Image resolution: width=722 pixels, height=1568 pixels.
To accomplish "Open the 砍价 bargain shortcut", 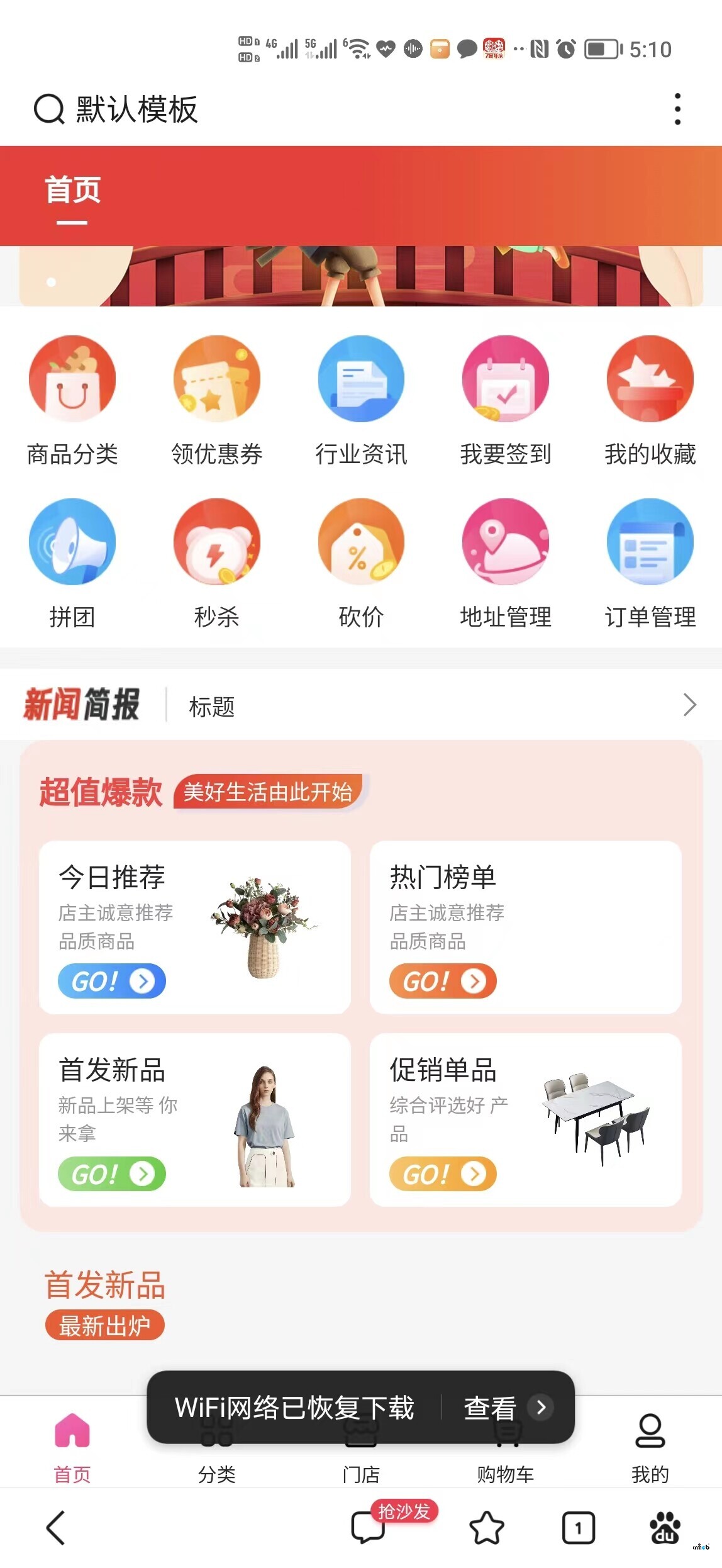I will [361, 563].
